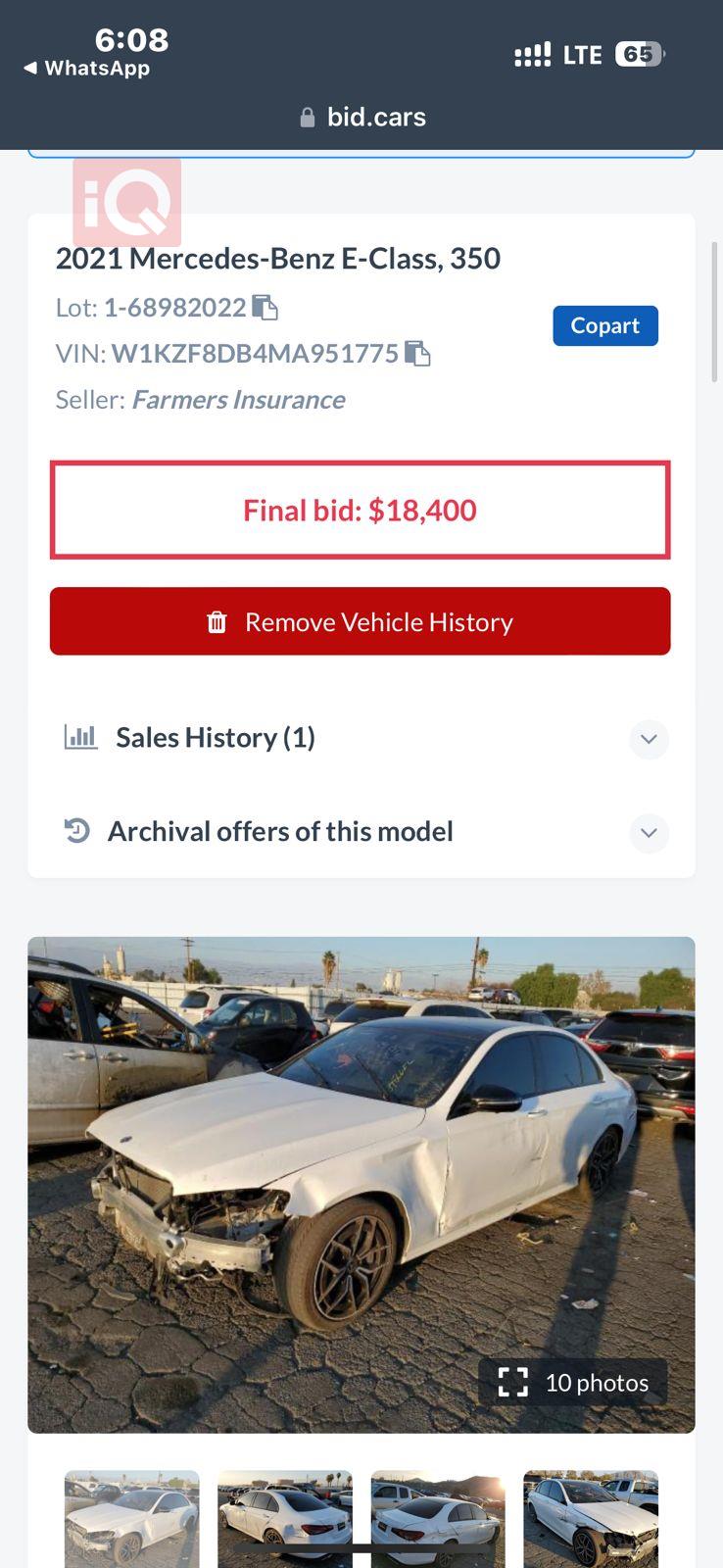
Task: Expand Archival offers of this model
Action: [x=648, y=833]
